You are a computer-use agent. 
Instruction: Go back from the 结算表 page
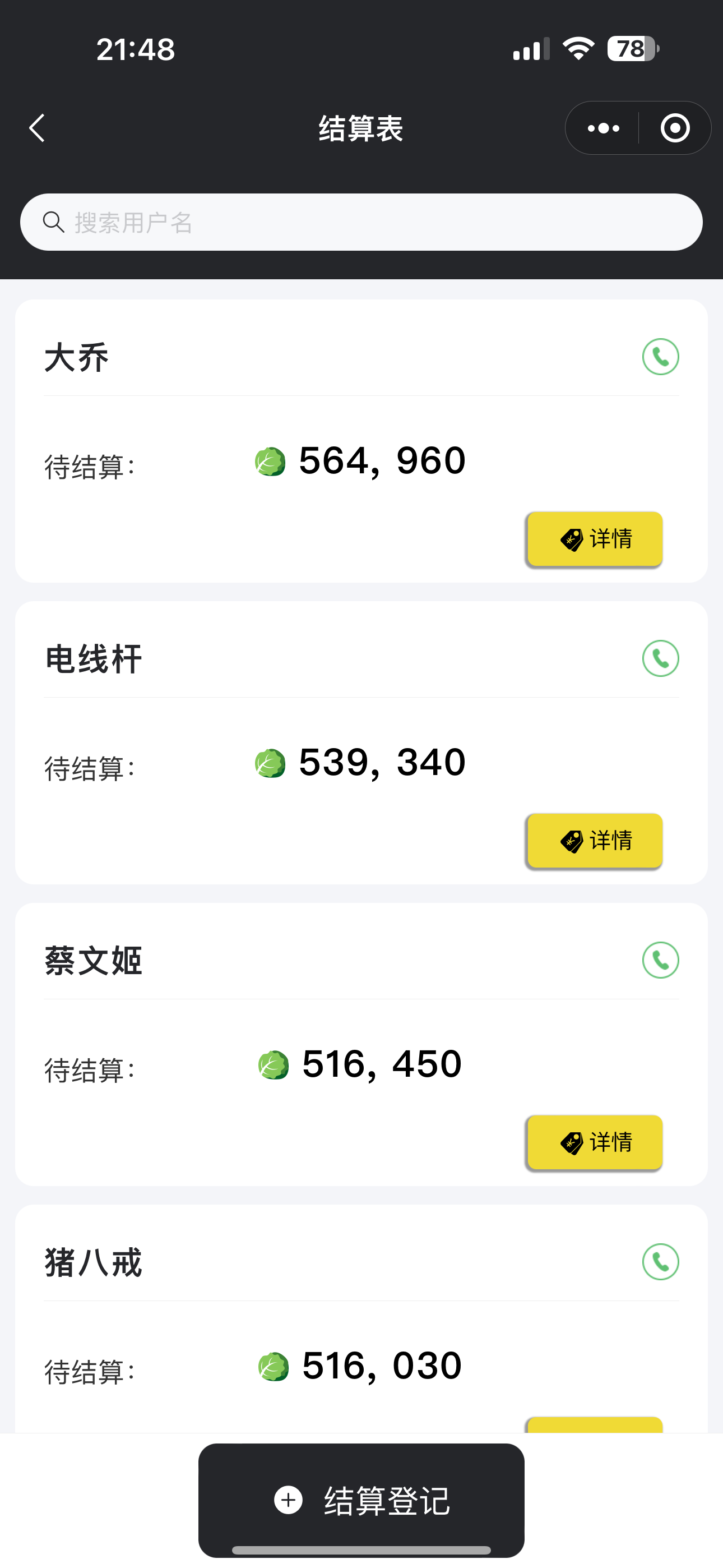37,128
